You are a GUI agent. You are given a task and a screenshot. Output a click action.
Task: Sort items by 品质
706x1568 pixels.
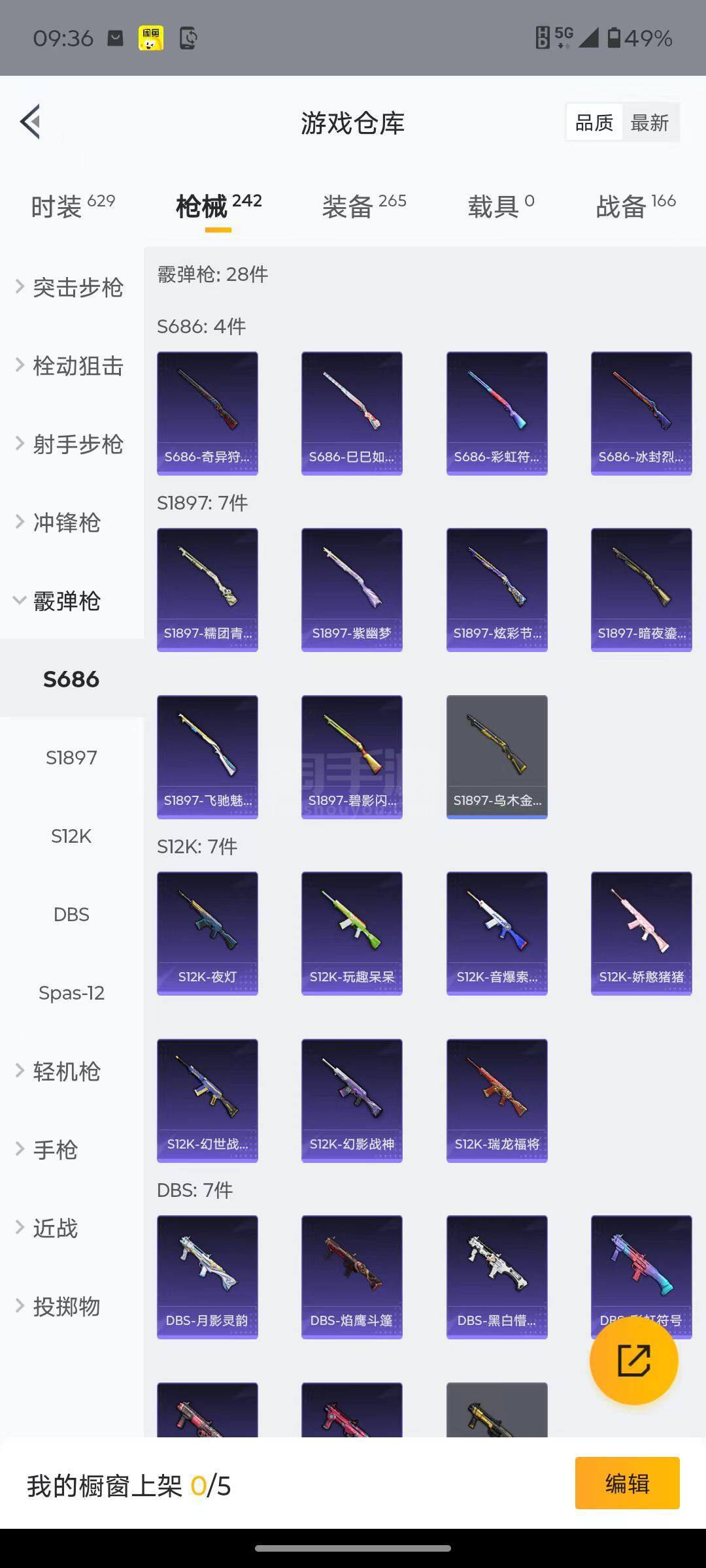coord(594,122)
